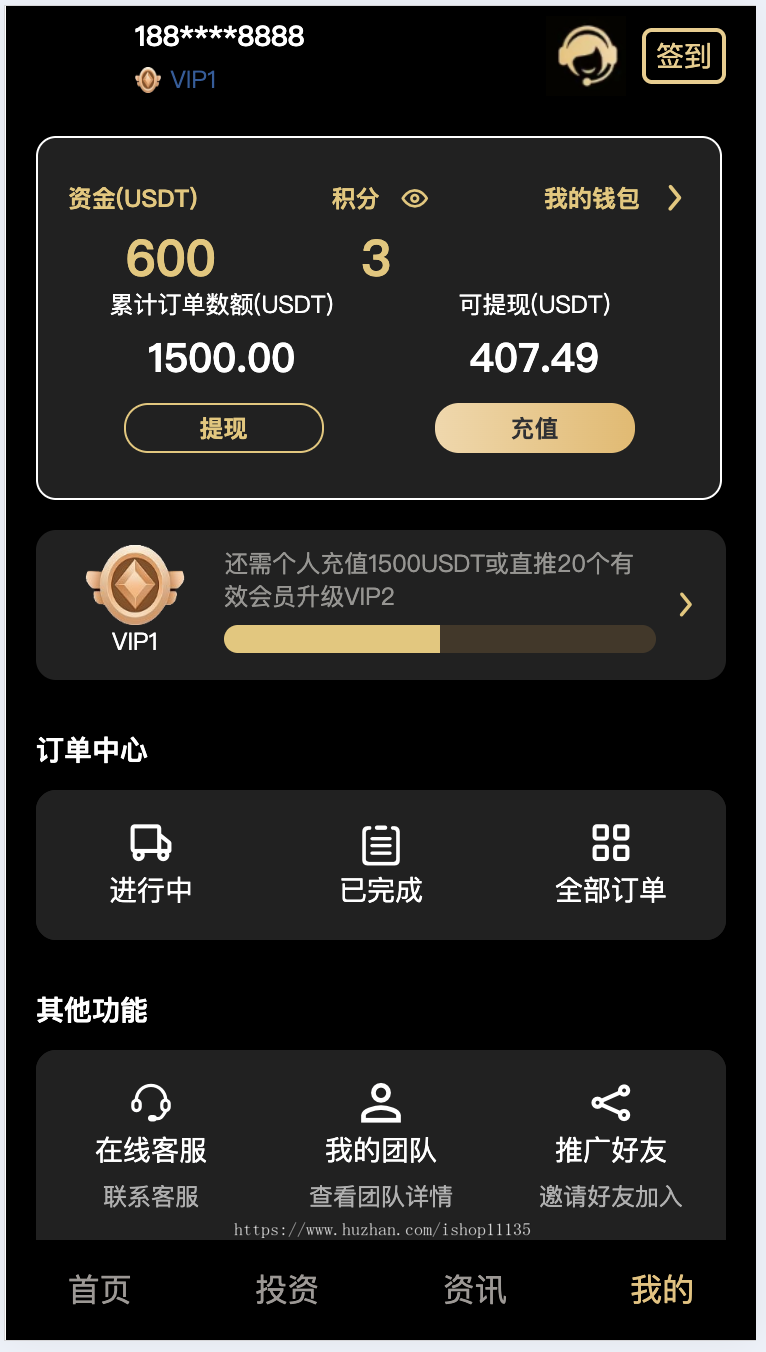Click the VIP upgrade progress bar
The image size is (766, 1352).
(x=440, y=639)
